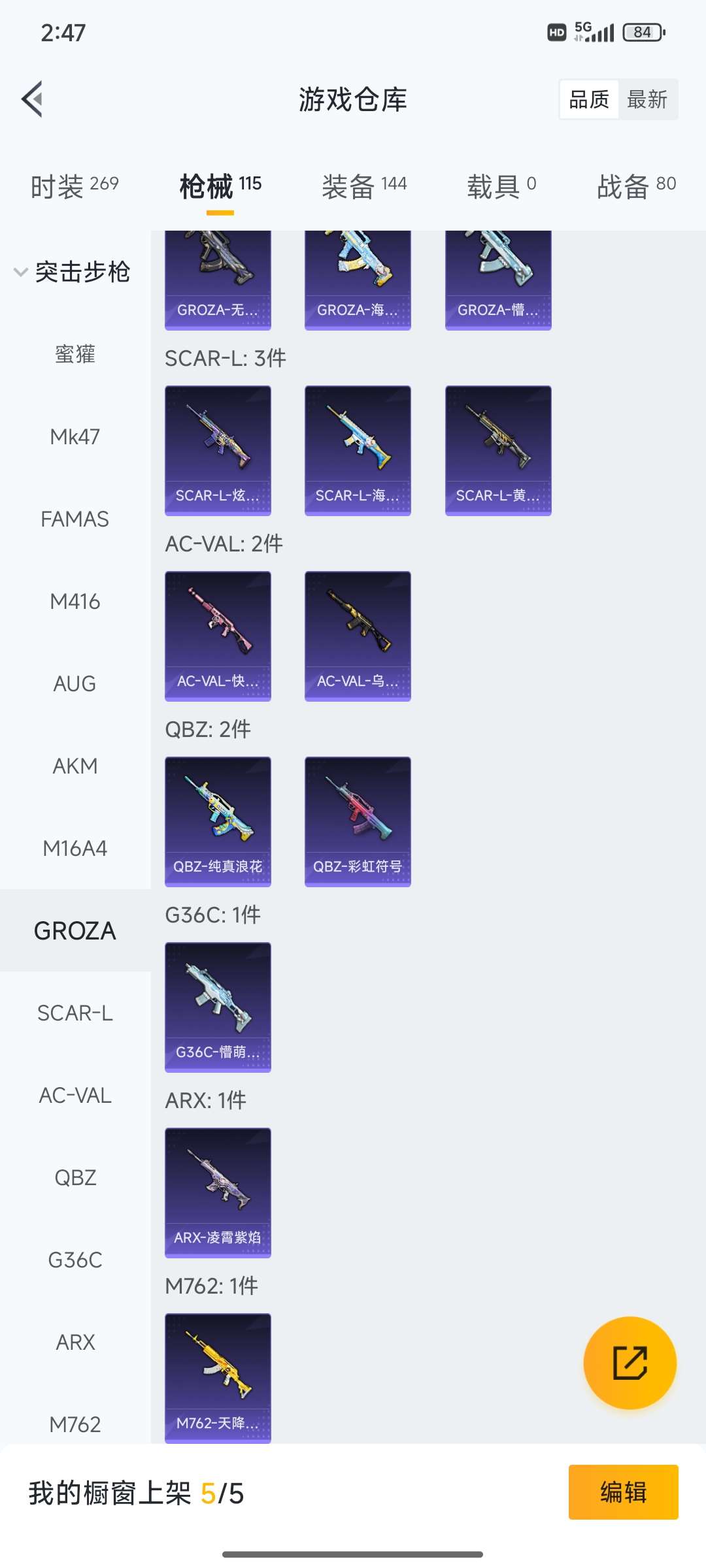This screenshot has width=706, height=1568.
Task: Sort warehouse by 品质
Action: (x=589, y=99)
